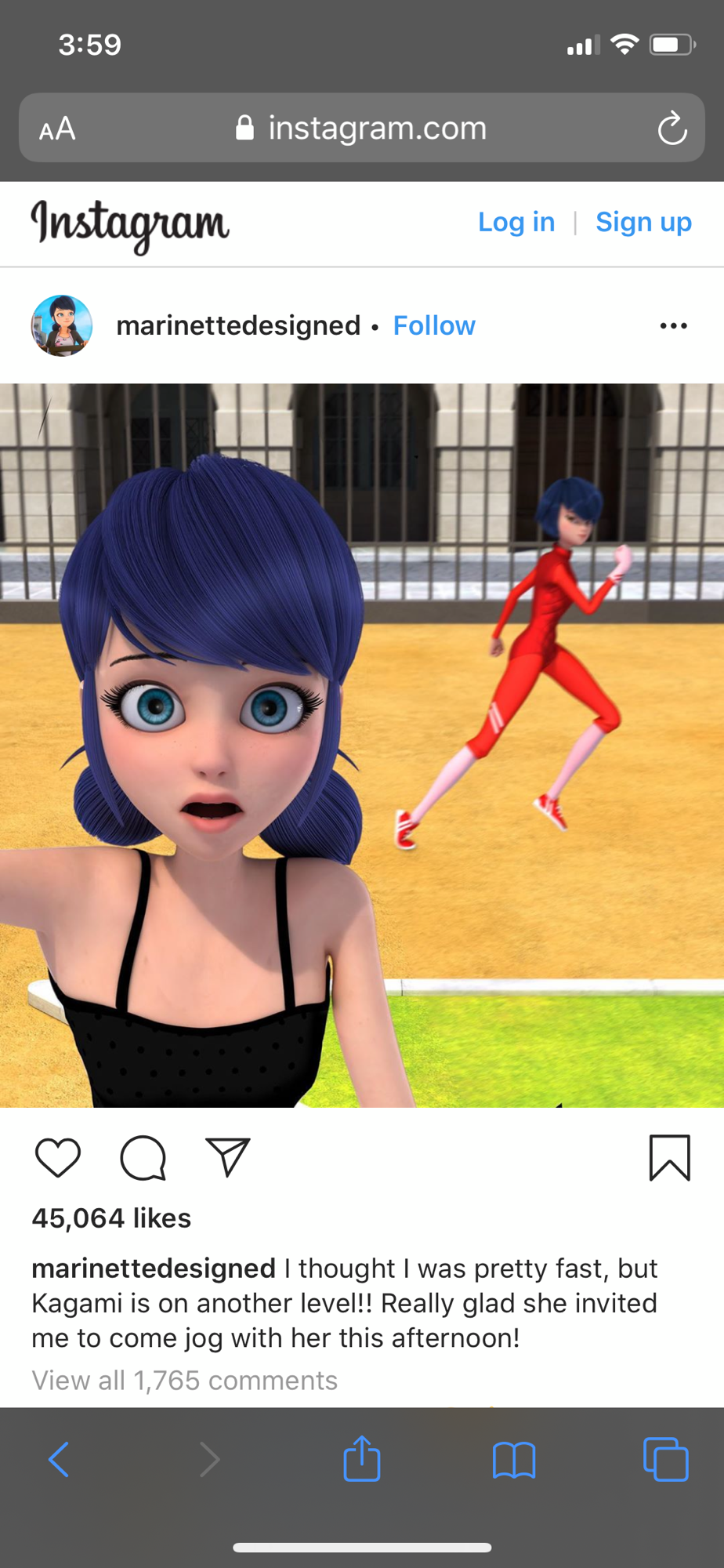Share post via paper plane icon

tap(227, 1157)
